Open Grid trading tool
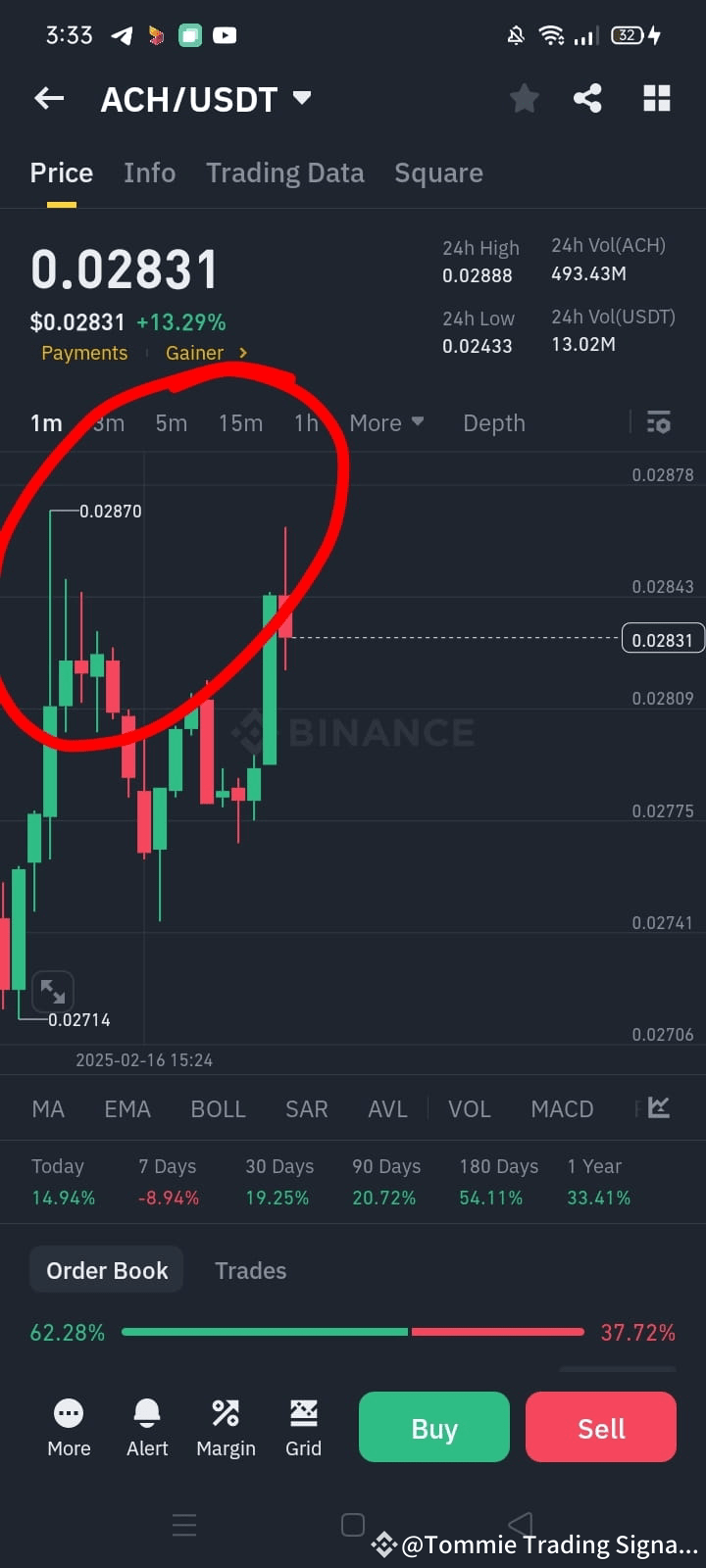 [303, 1427]
